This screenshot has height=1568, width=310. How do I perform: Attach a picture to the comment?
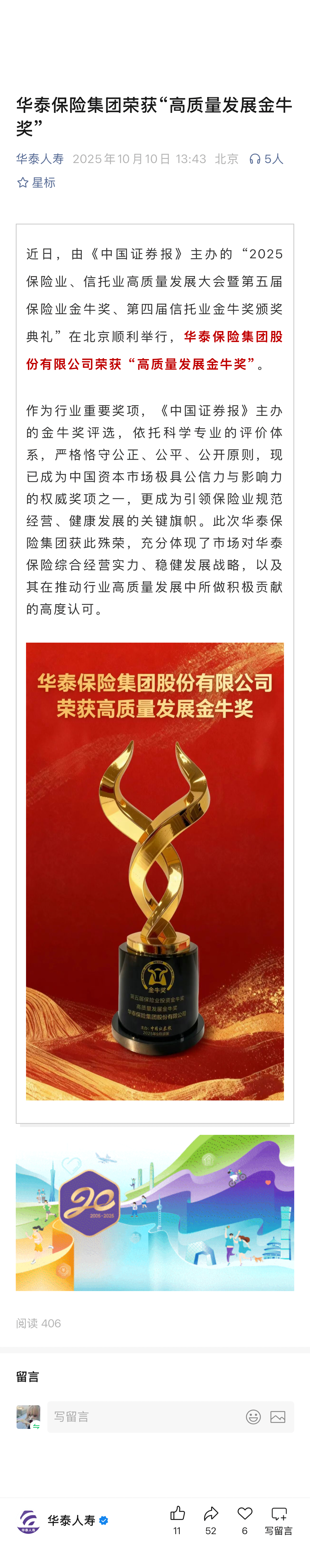click(278, 1417)
